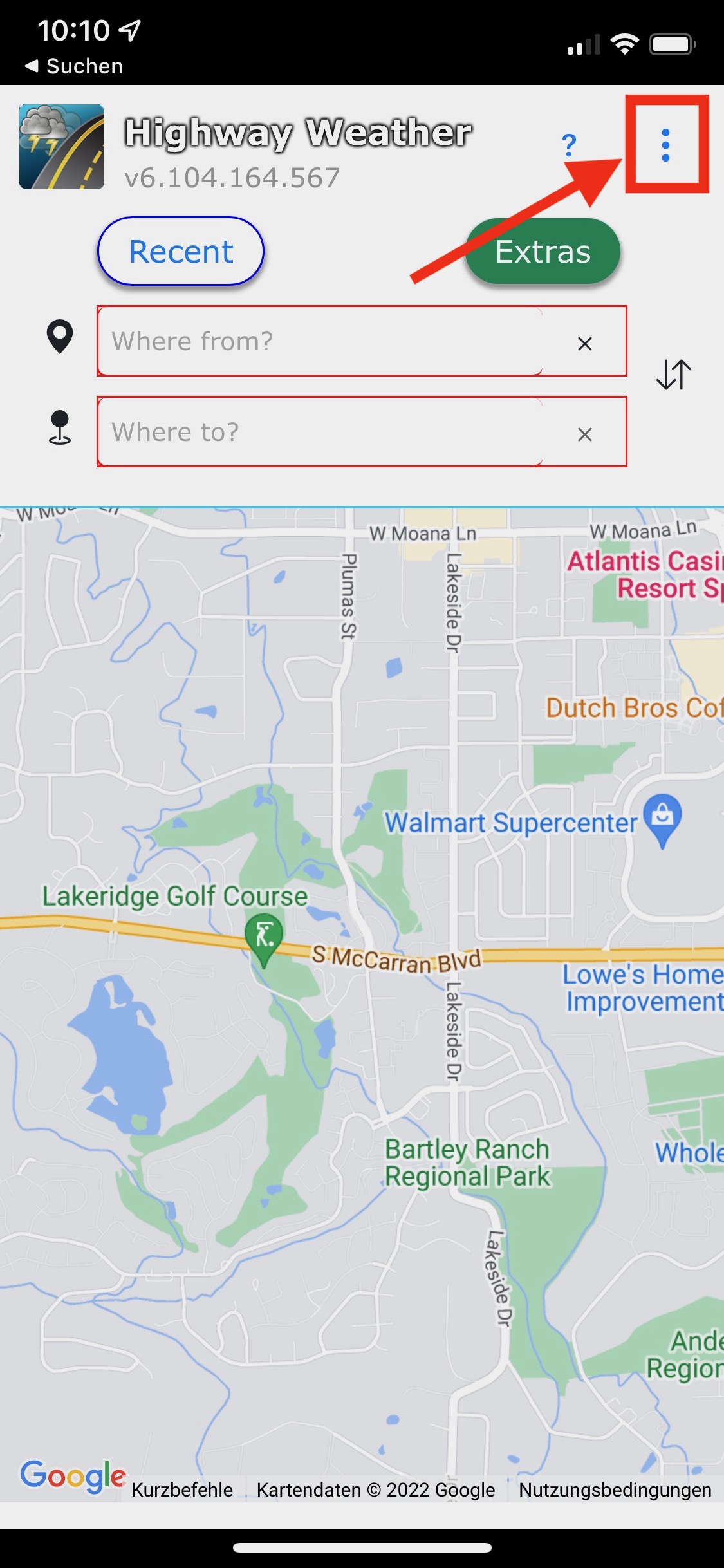Open the three-dot overflow menu
The width and height of the screenshot is (724, 1568).
coord(666,145)
